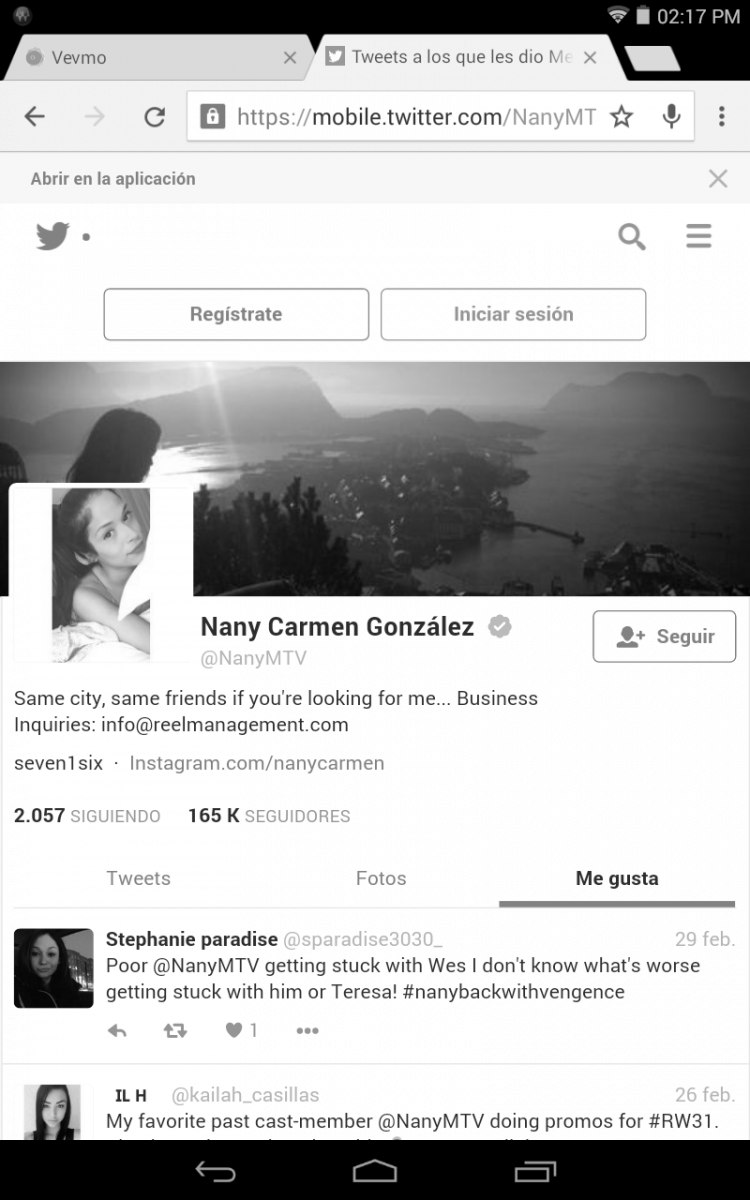
Task: Retweet Stephanie paradise's tweet
Action: tap(175, 1030)
